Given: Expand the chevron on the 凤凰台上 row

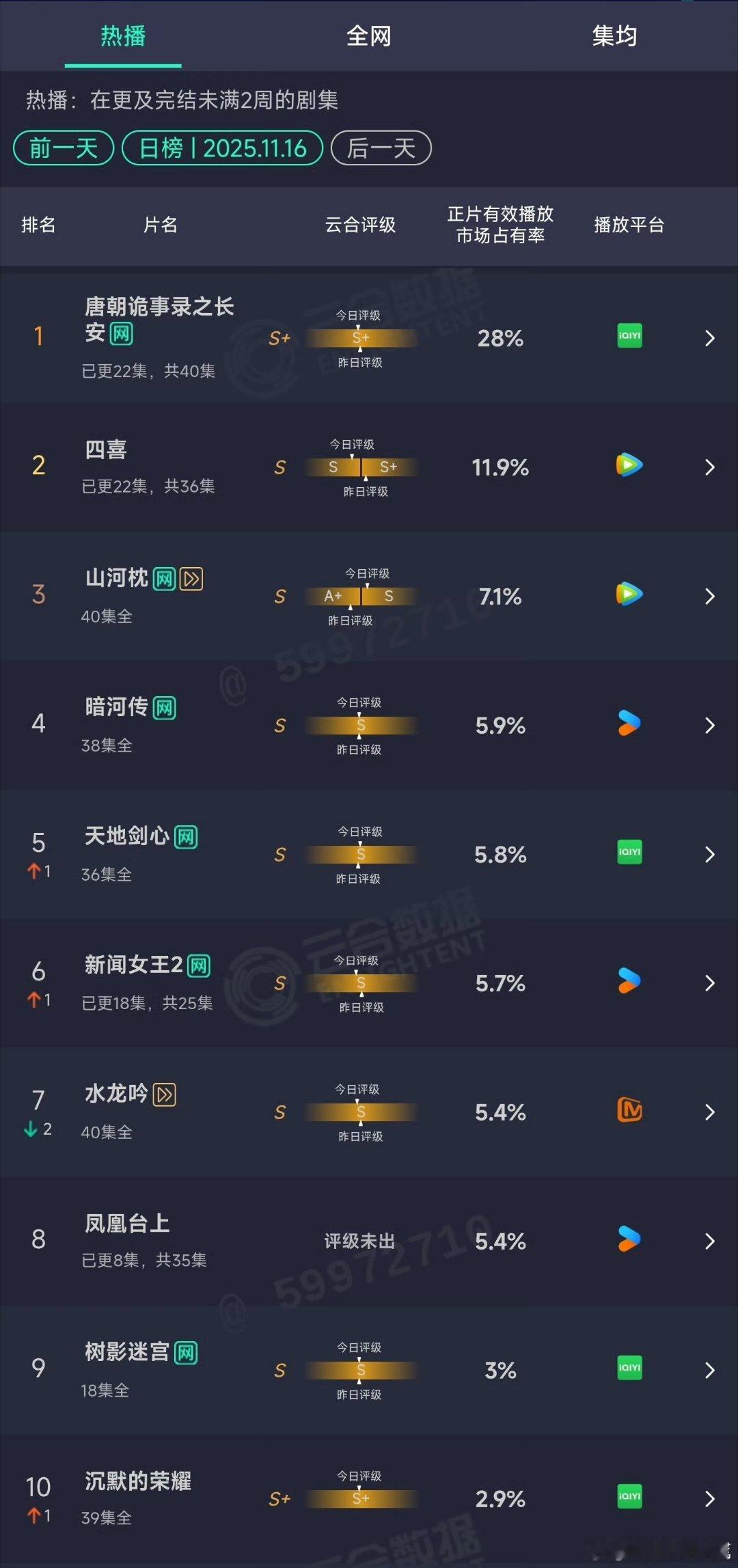Looking at the screenshot, I should [711, 1241].
